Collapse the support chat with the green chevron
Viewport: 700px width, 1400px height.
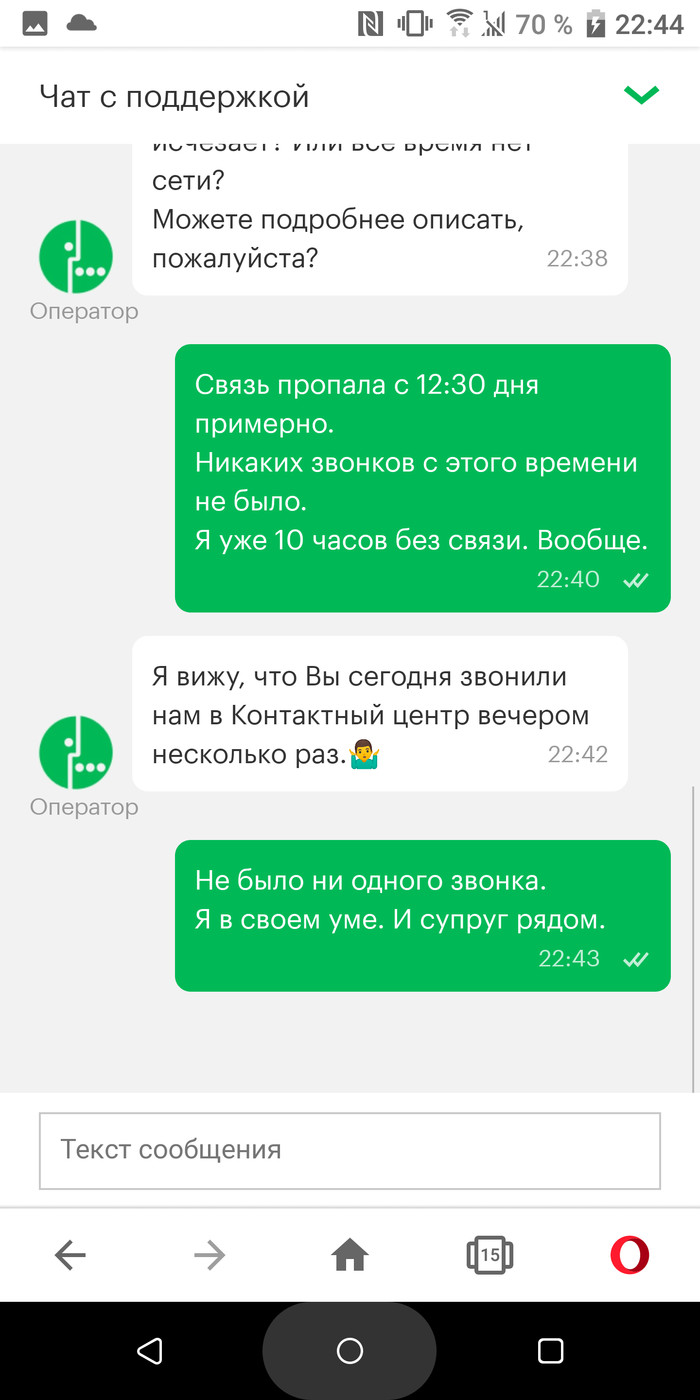pos(641,95)
